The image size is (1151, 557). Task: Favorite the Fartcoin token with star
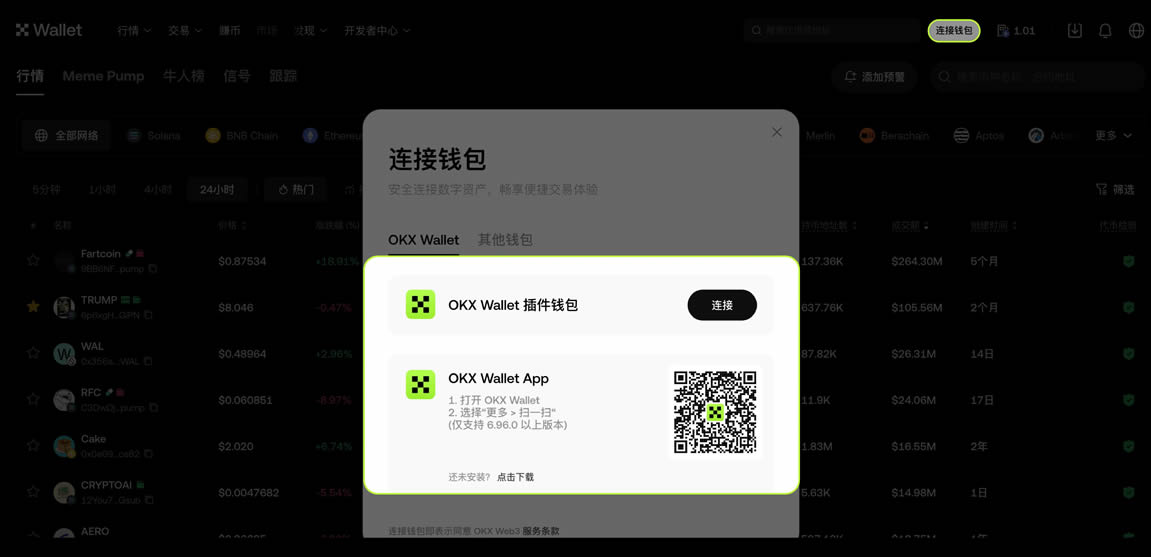point(33,261)
